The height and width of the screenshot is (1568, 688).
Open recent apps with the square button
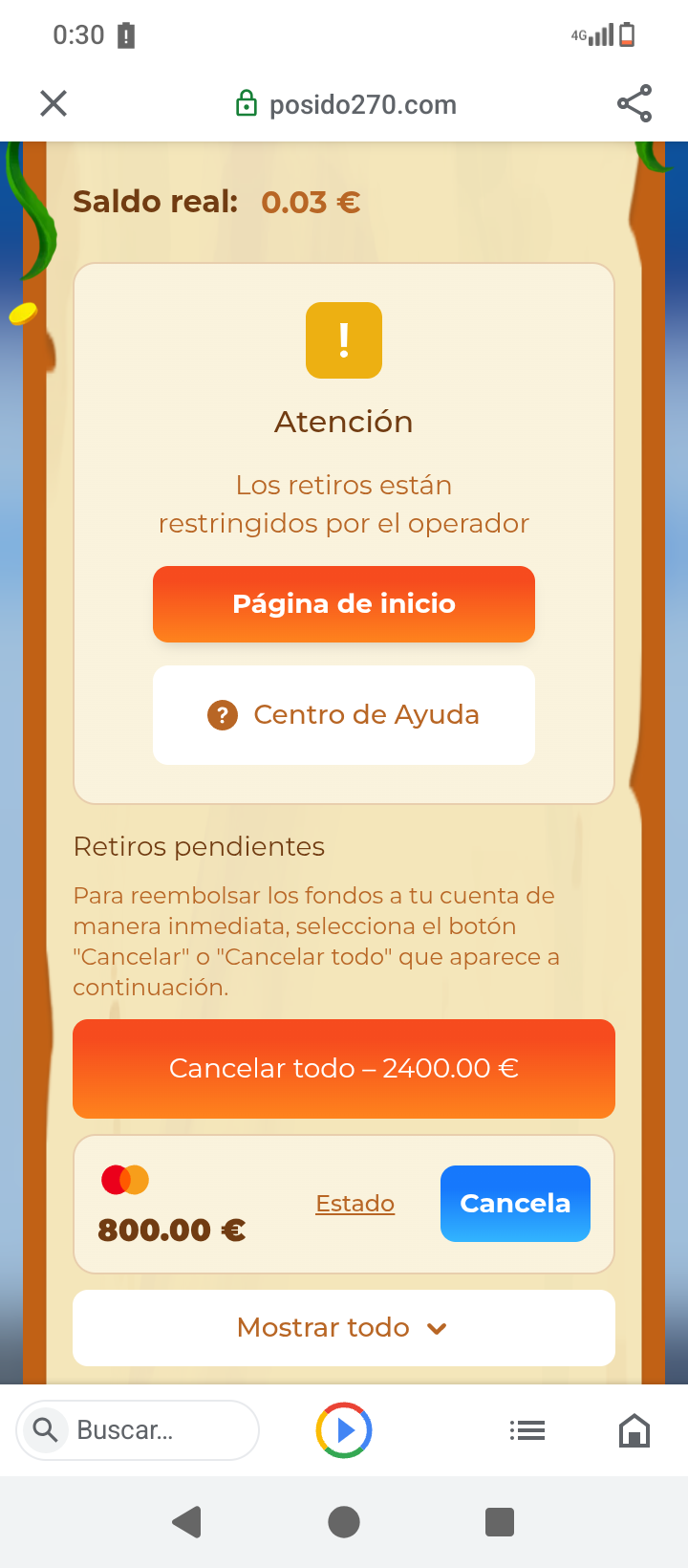(x=500, y=1521)
